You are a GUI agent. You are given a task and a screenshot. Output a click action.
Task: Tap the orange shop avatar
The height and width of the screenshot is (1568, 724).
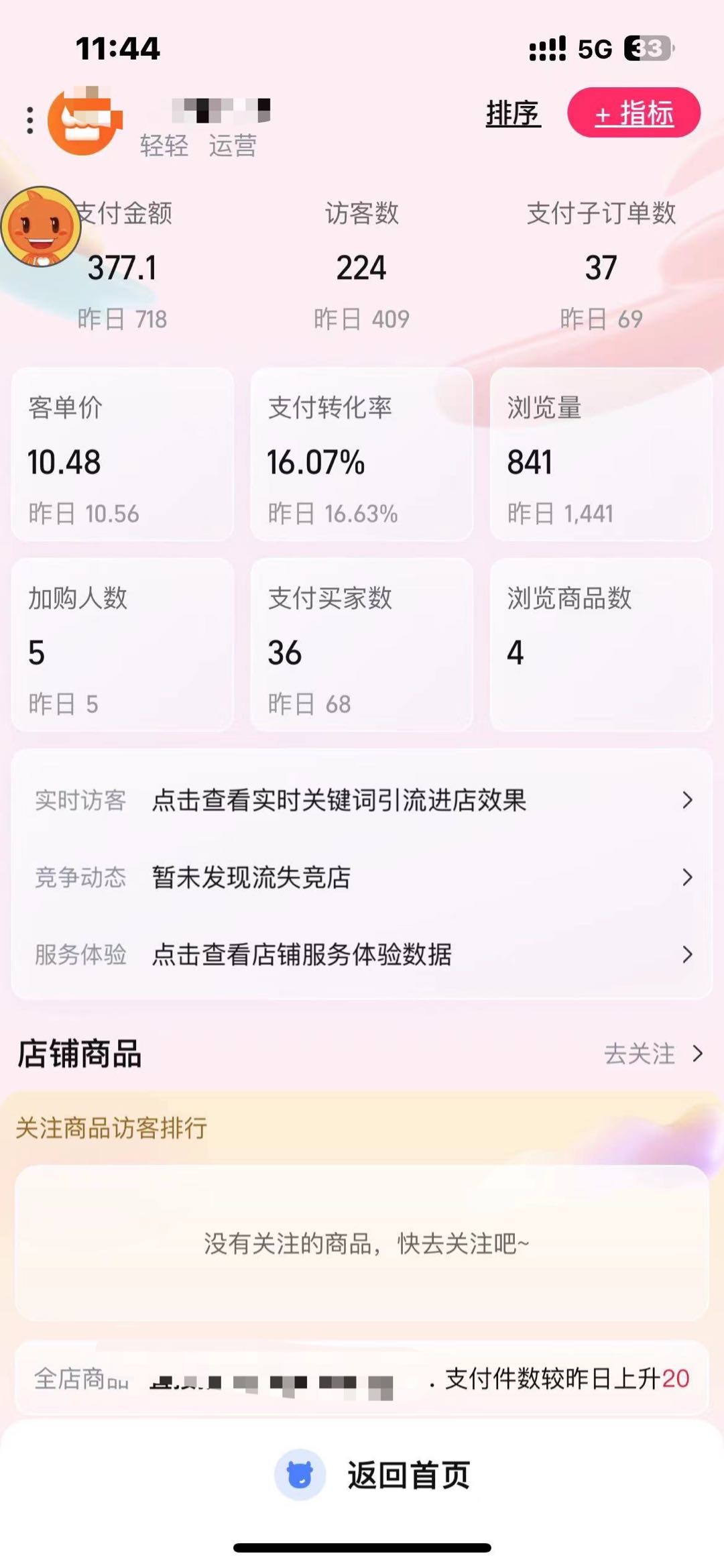pos(83,122)
